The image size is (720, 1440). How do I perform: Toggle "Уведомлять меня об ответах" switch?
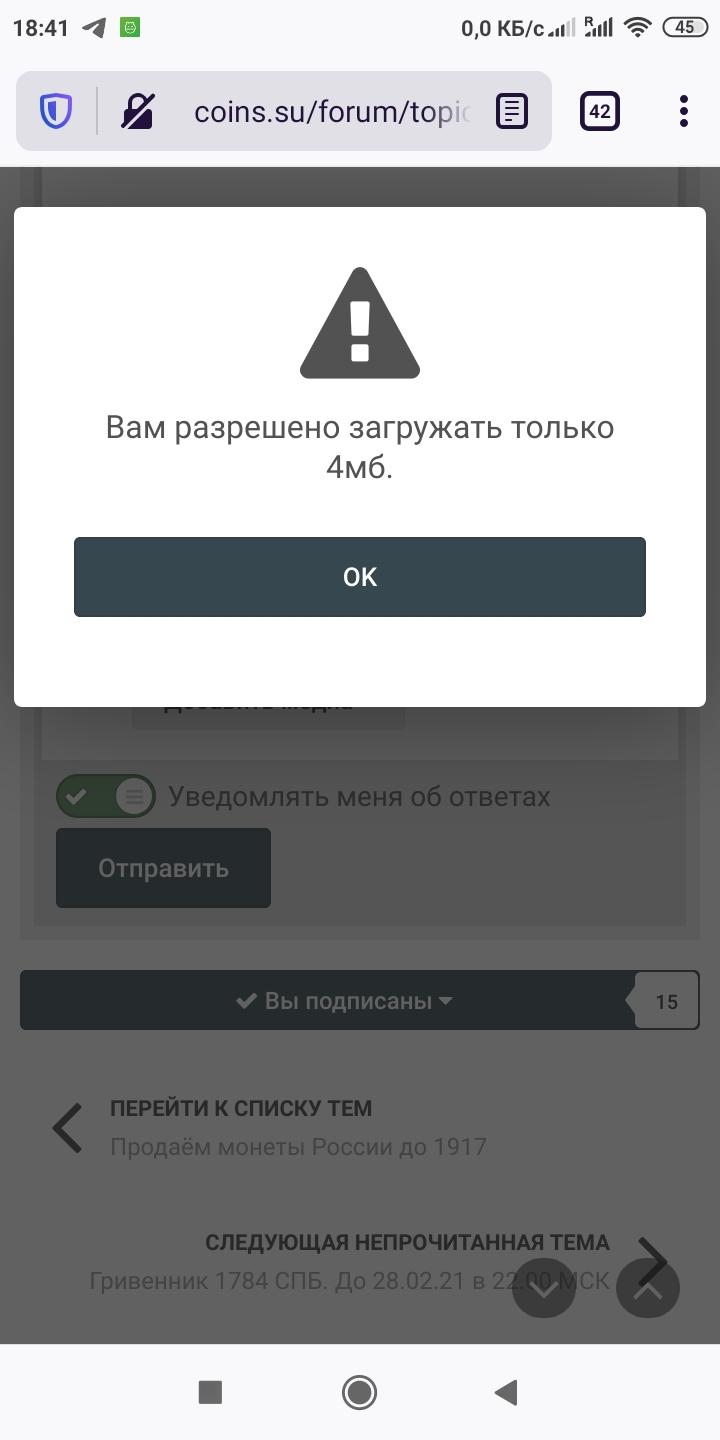pyautogui.click(x=106, y=797)
